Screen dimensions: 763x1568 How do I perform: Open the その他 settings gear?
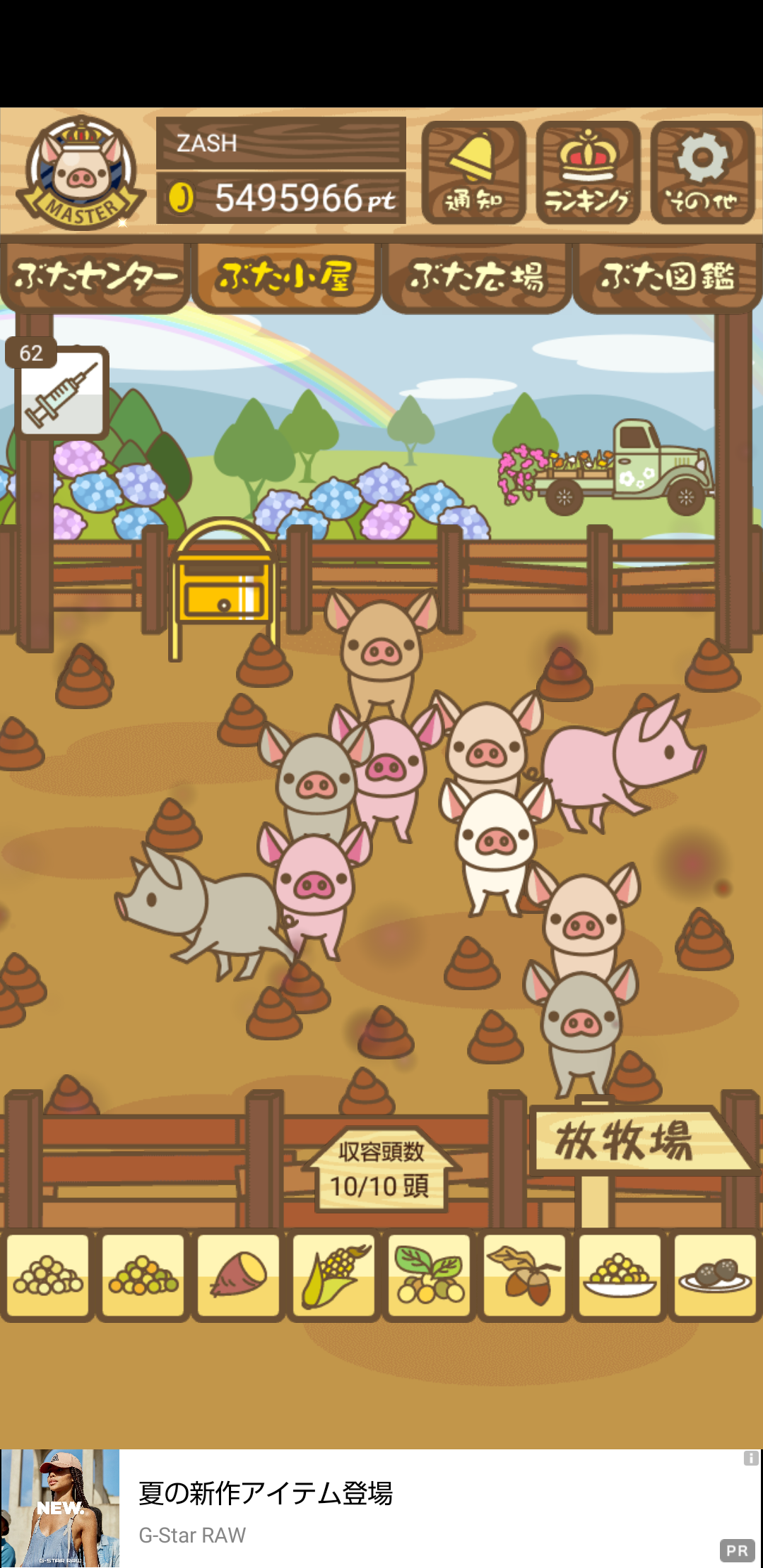coord(703,173)
